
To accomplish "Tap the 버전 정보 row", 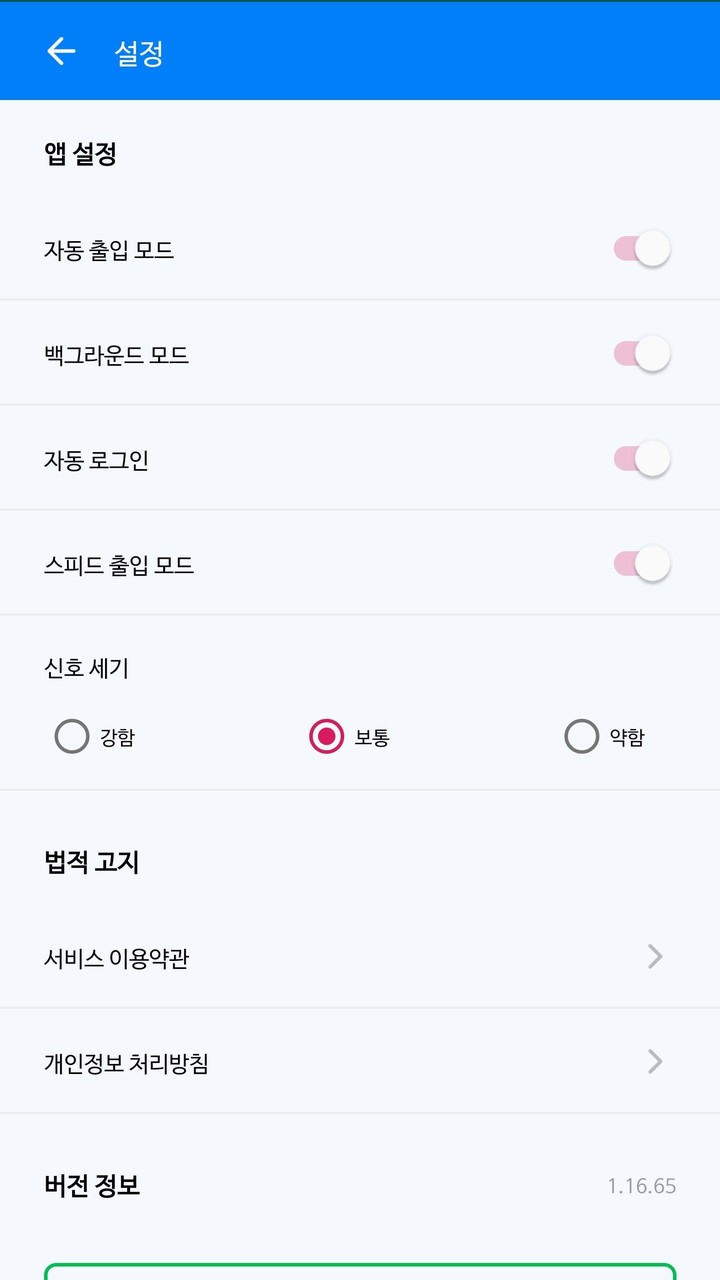I will tap(90, 1186).
